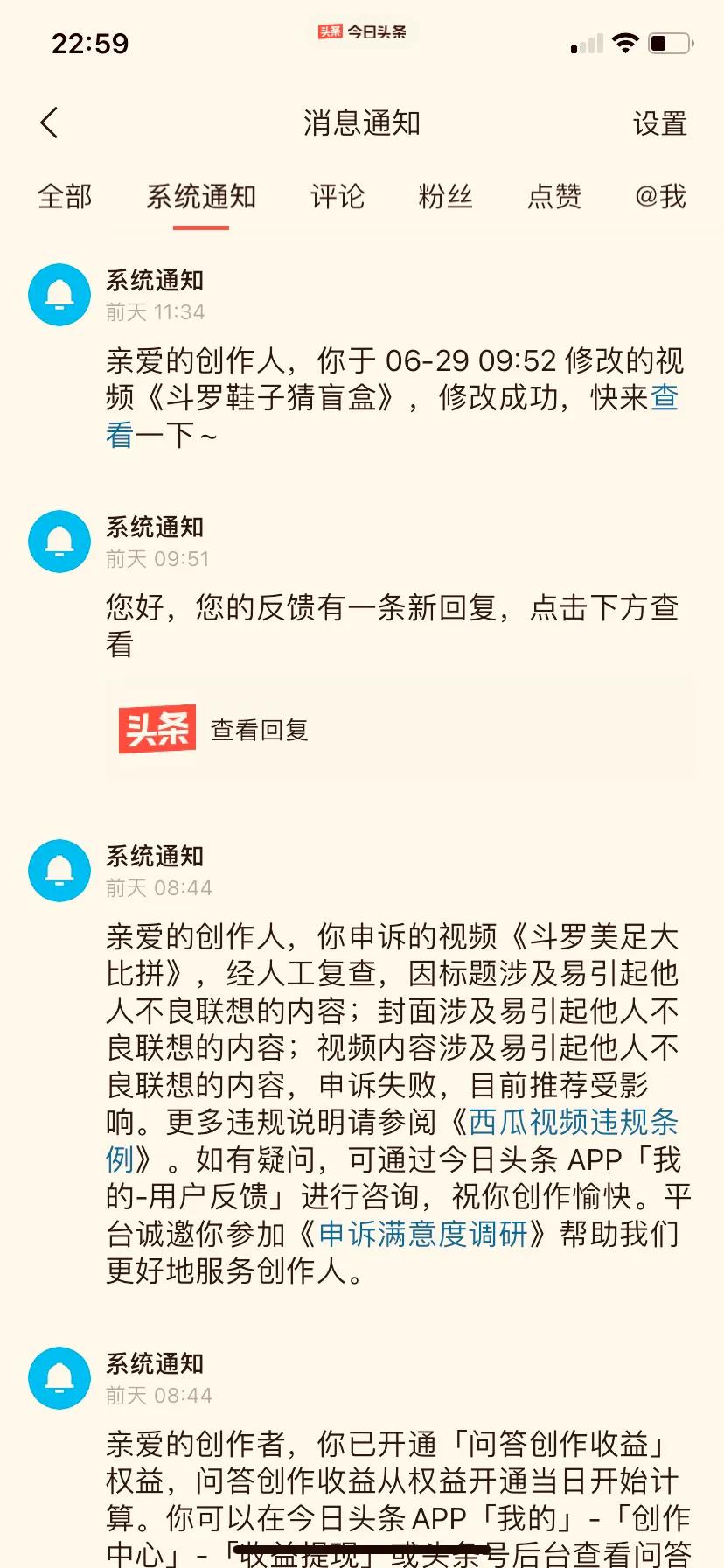Screen dimensions: 724x1568
Task: Tap the bell icon of the bottom 问答创作收益 notification
Action: click(x=59, y=1376)
